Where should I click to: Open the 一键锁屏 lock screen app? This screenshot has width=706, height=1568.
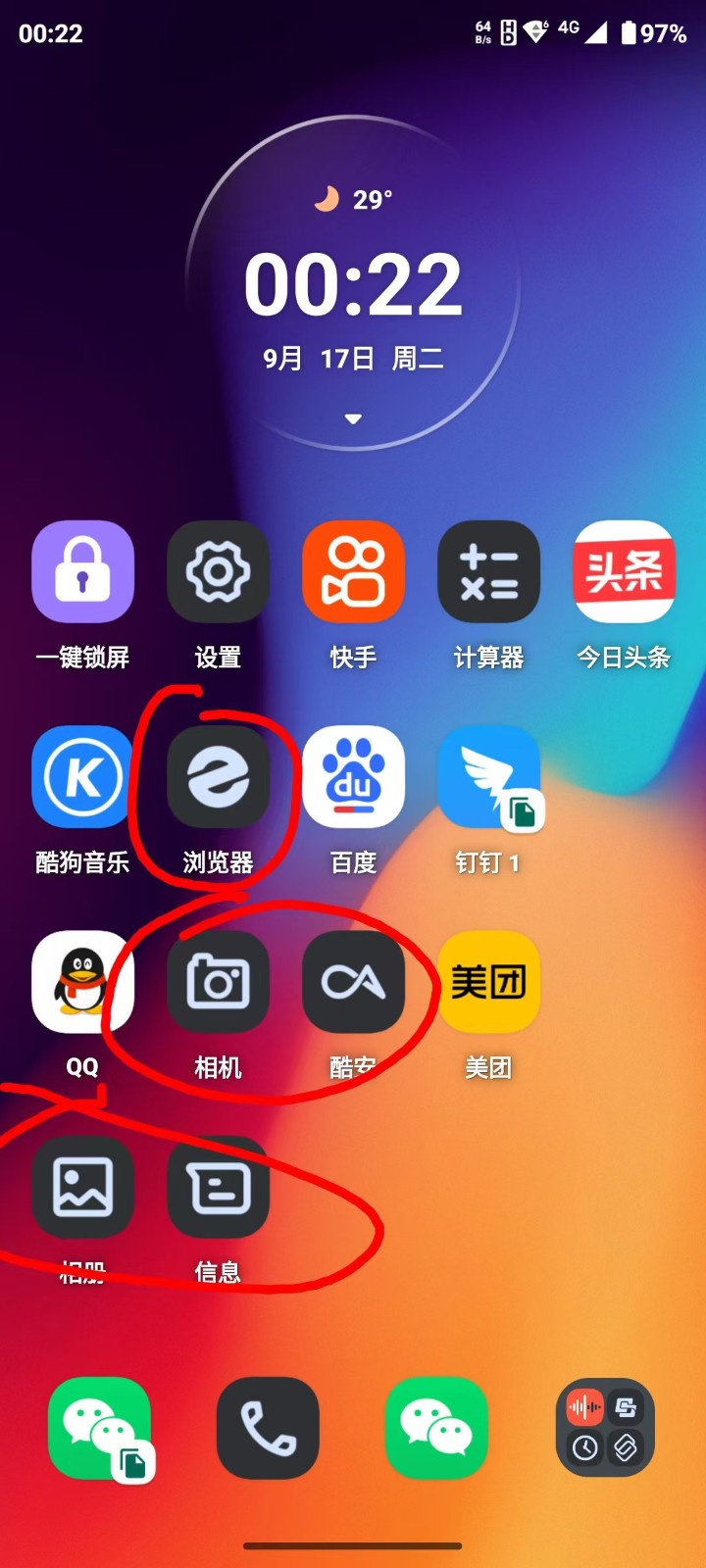tap(83, 571)
